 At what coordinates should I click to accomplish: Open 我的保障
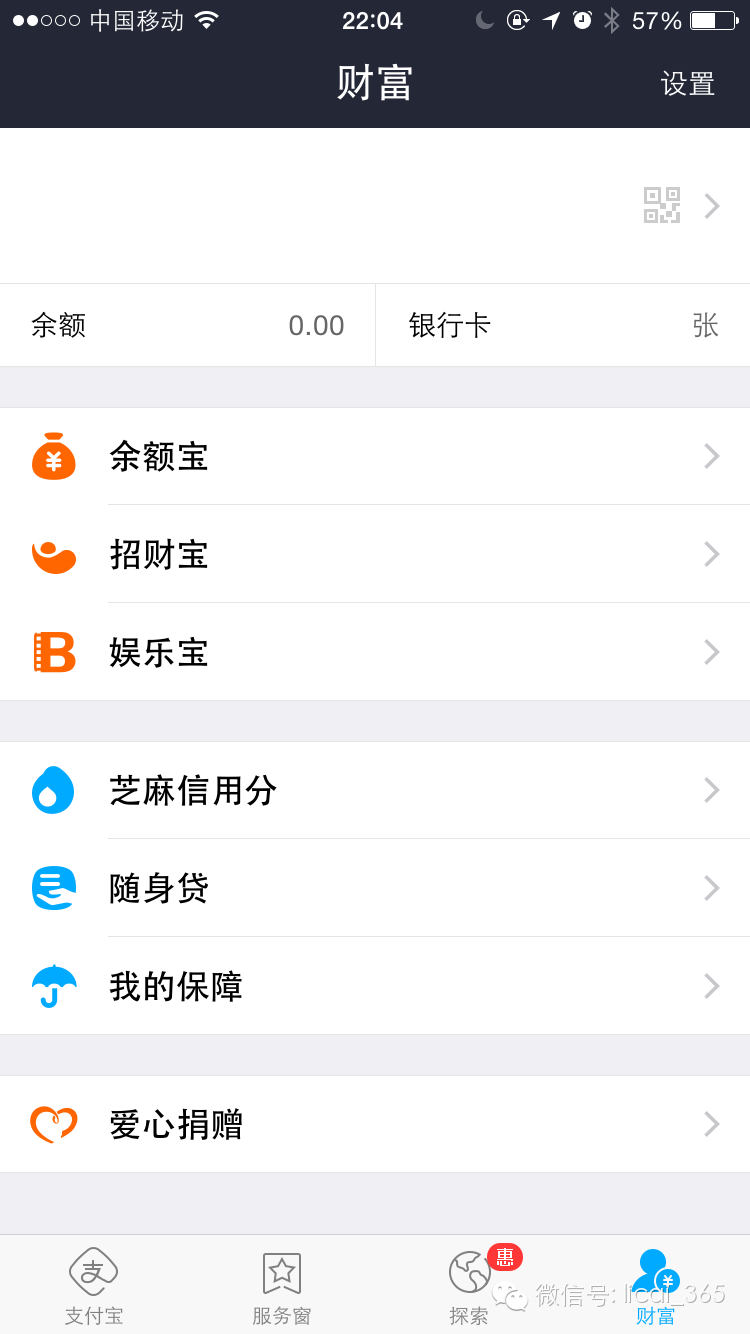pos(375,986)
